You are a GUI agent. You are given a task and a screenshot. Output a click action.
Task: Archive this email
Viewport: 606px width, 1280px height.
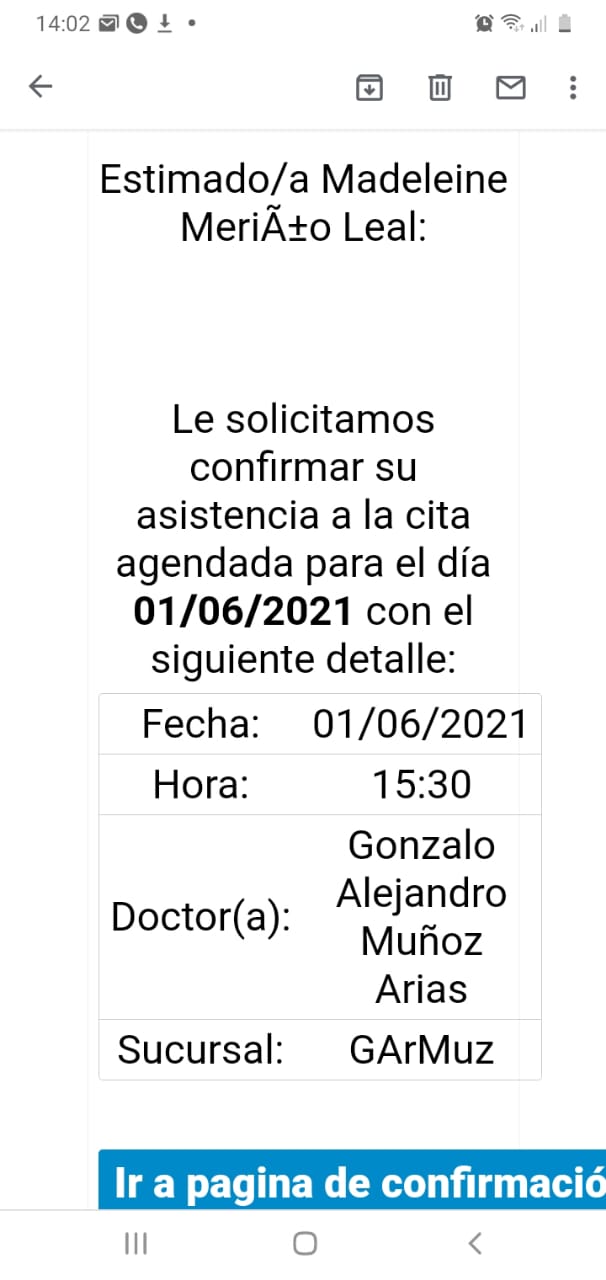point(369,88)
